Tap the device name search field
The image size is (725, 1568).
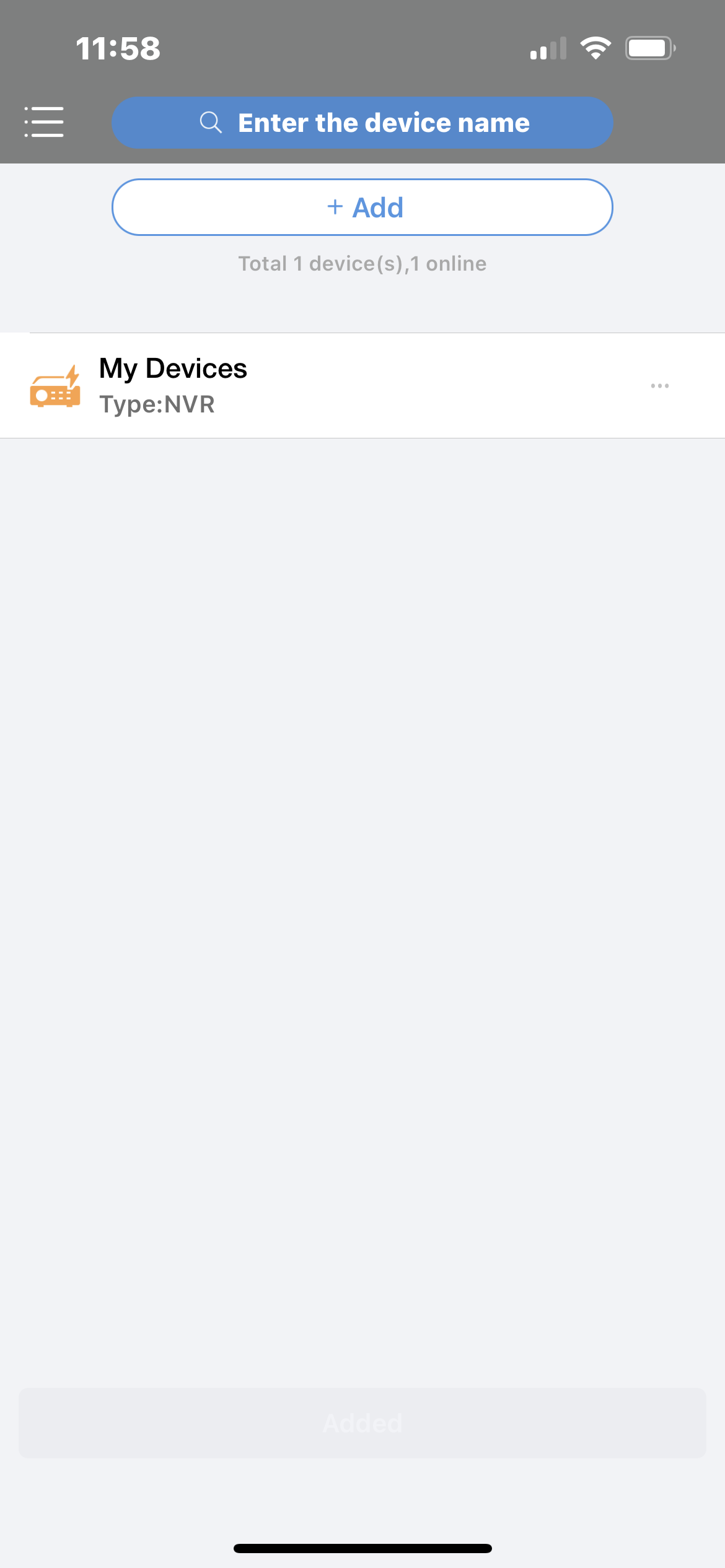pos(362,123)
